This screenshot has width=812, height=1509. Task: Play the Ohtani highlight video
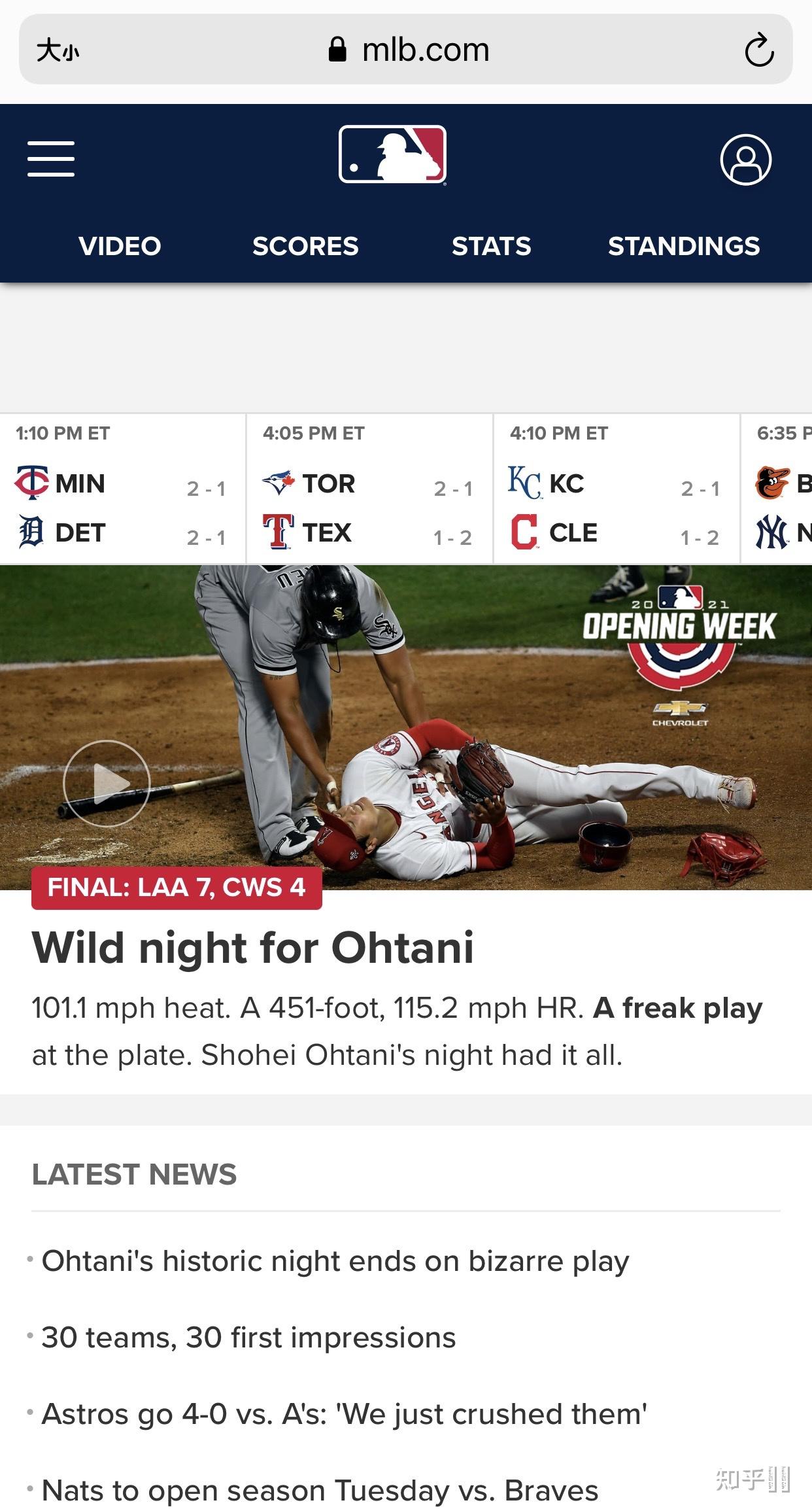[x=107, y=783]
